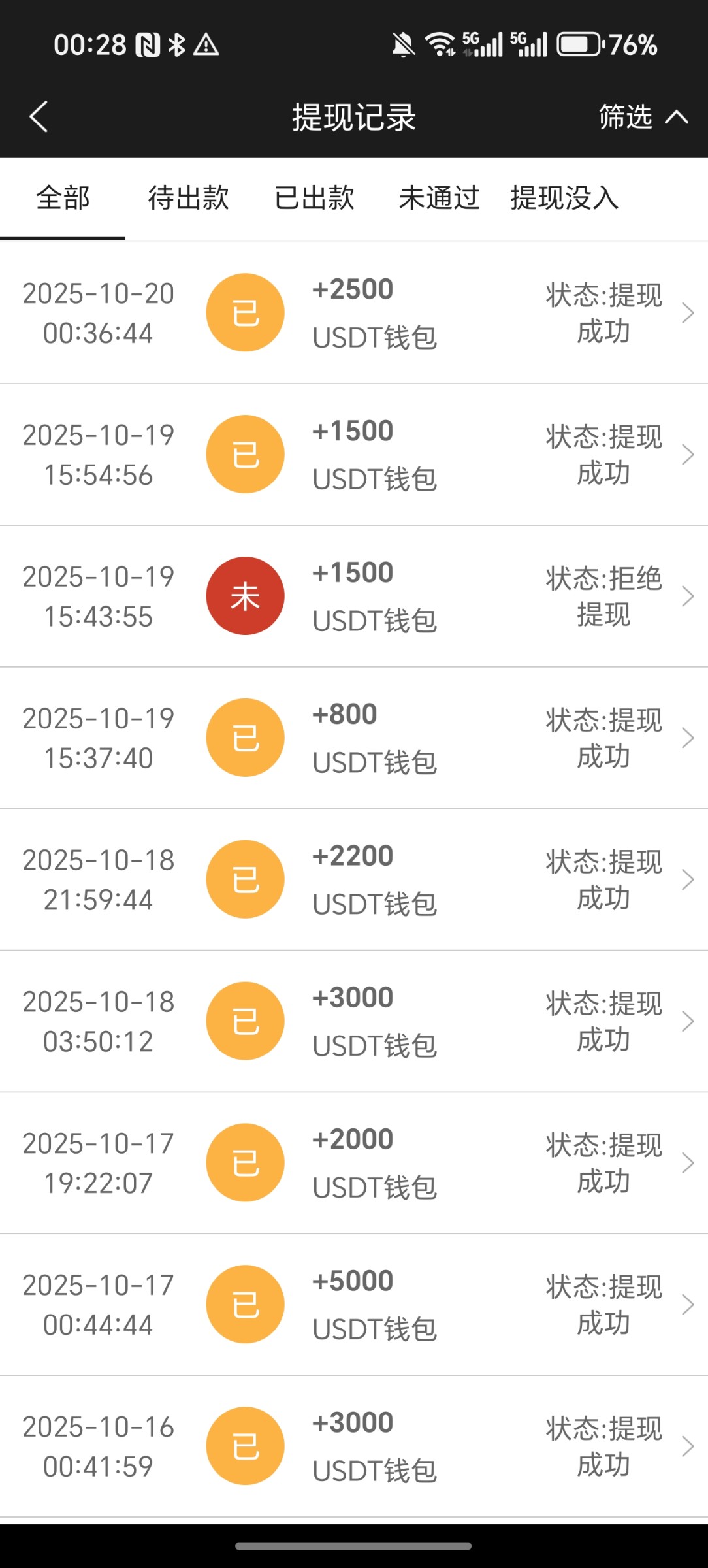
Task: Select the 已 icon on the 3000 record from 10-16
Action: click(245, 1445)
